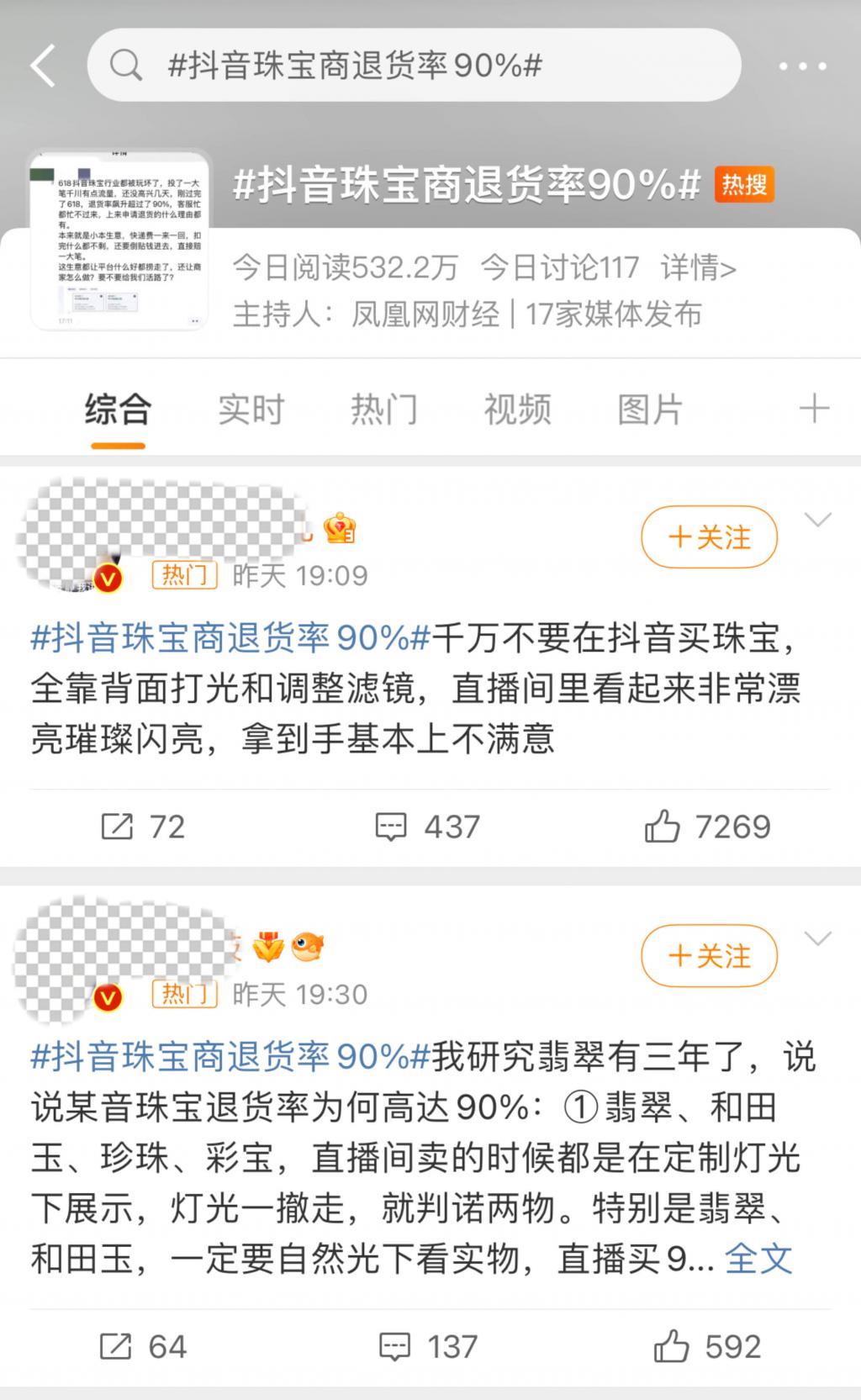This screenshot has height=1400, width=861.
Task: Tap the search field with the hashtag
Action: point(414,66)
